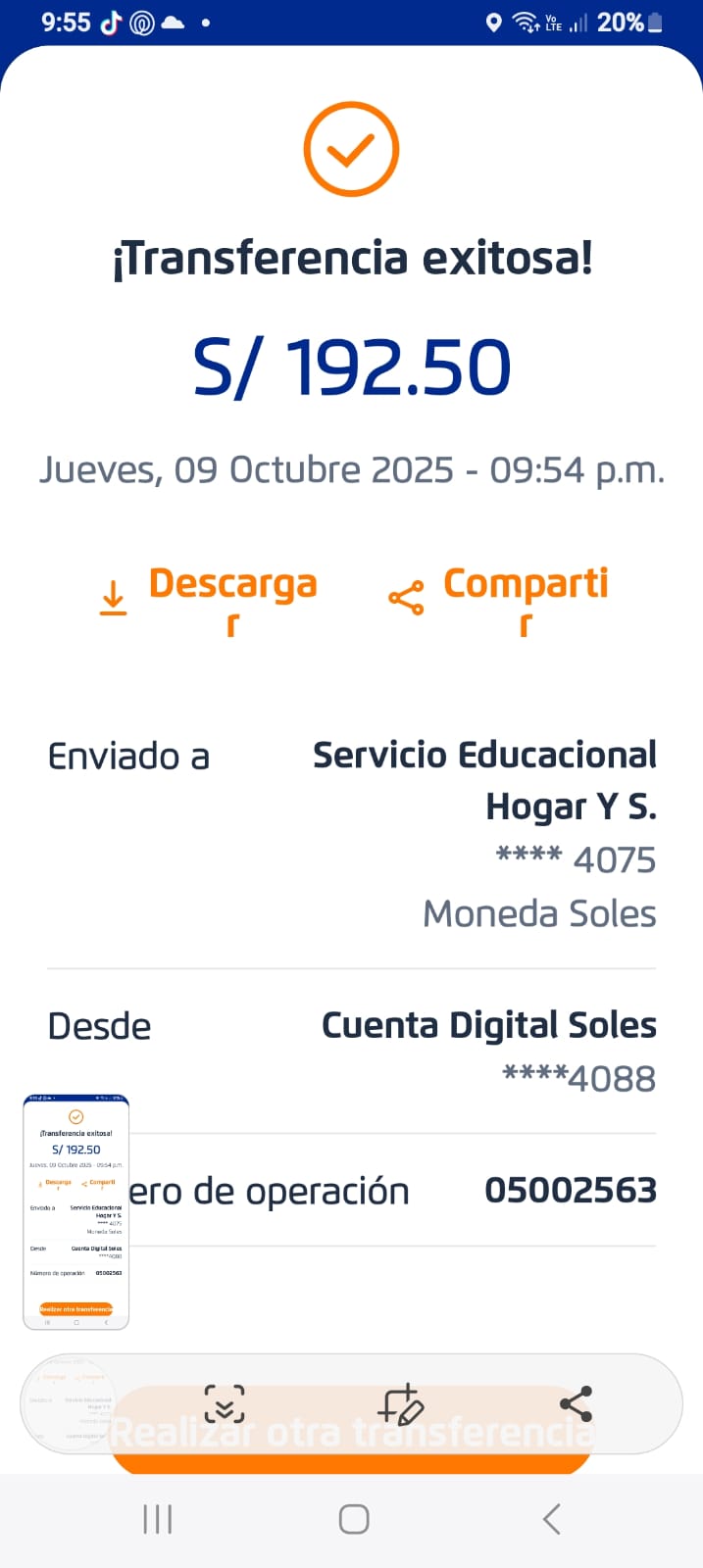This screenshot has height=1568, width=703.
Task: Open the screenshot preview thumbnail
Action: (x=76, y=1211)
